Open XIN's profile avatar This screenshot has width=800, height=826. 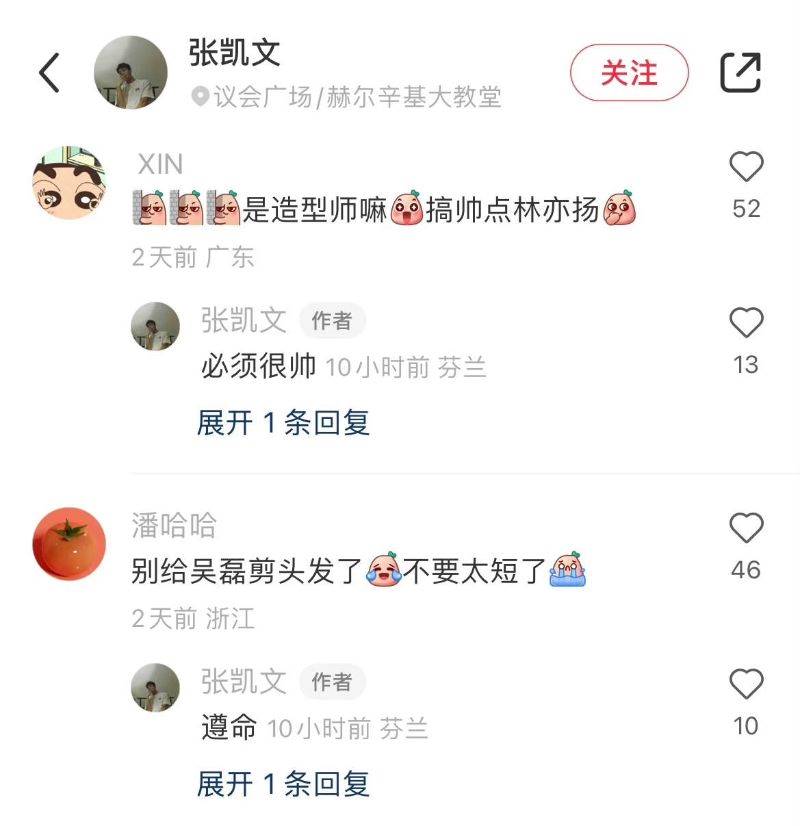tap(69, 183)
